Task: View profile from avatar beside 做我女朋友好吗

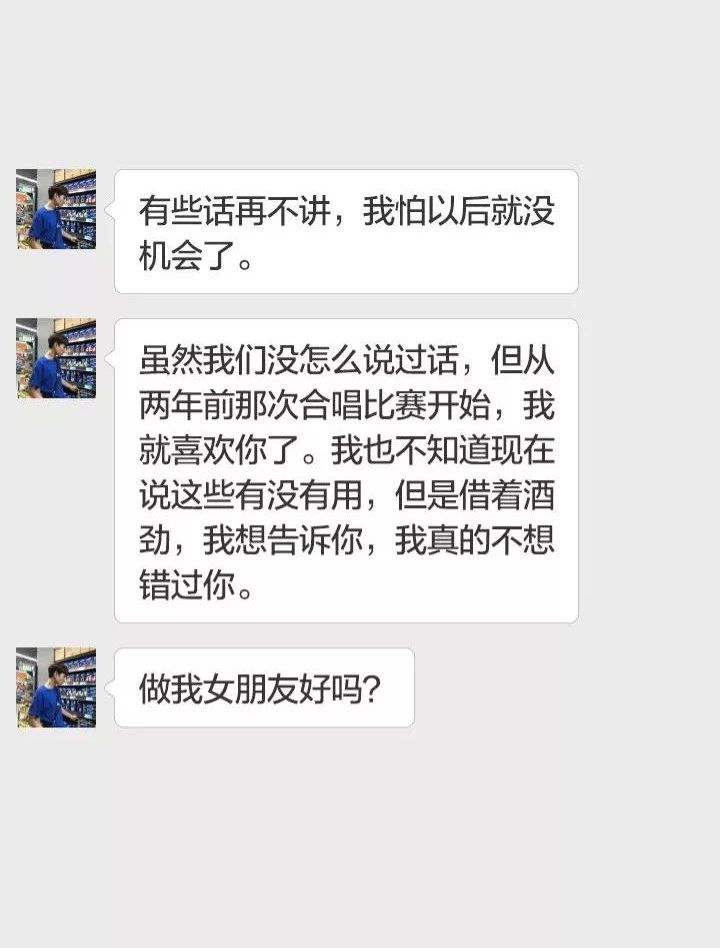Action: point(57,687)
